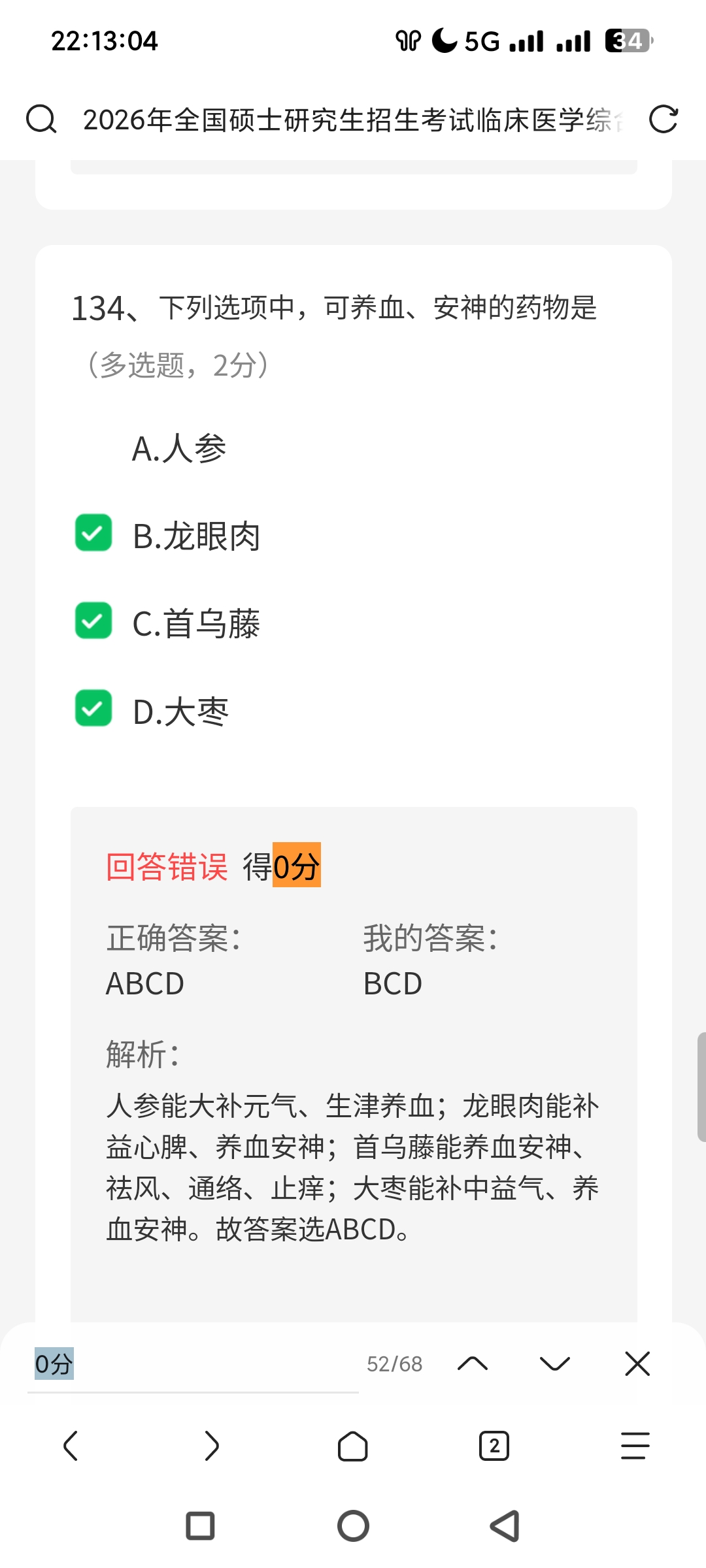Viewport: 706px width, 1568px height.
Task: Open the tab switcher showing 2 tabs
Action: pyautogui.click(x=494, y=1446)
